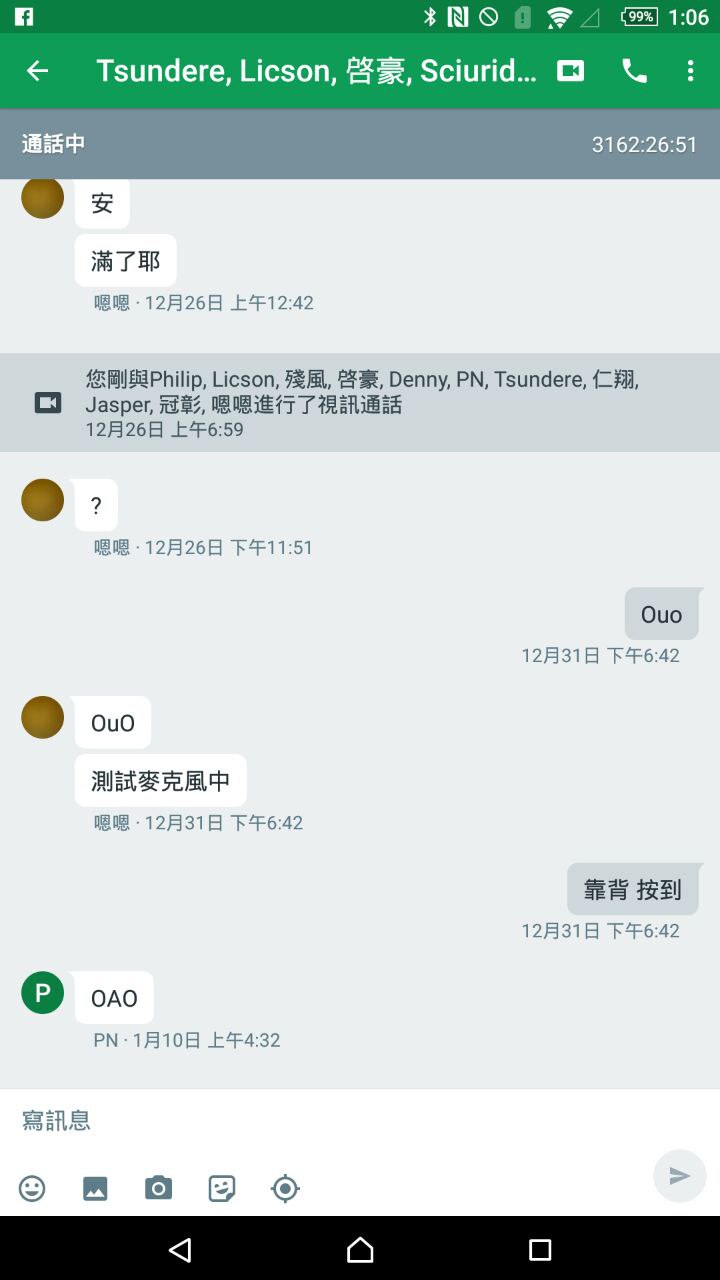
Task: Start a video call with the group
Action: [x=570, y=70]
